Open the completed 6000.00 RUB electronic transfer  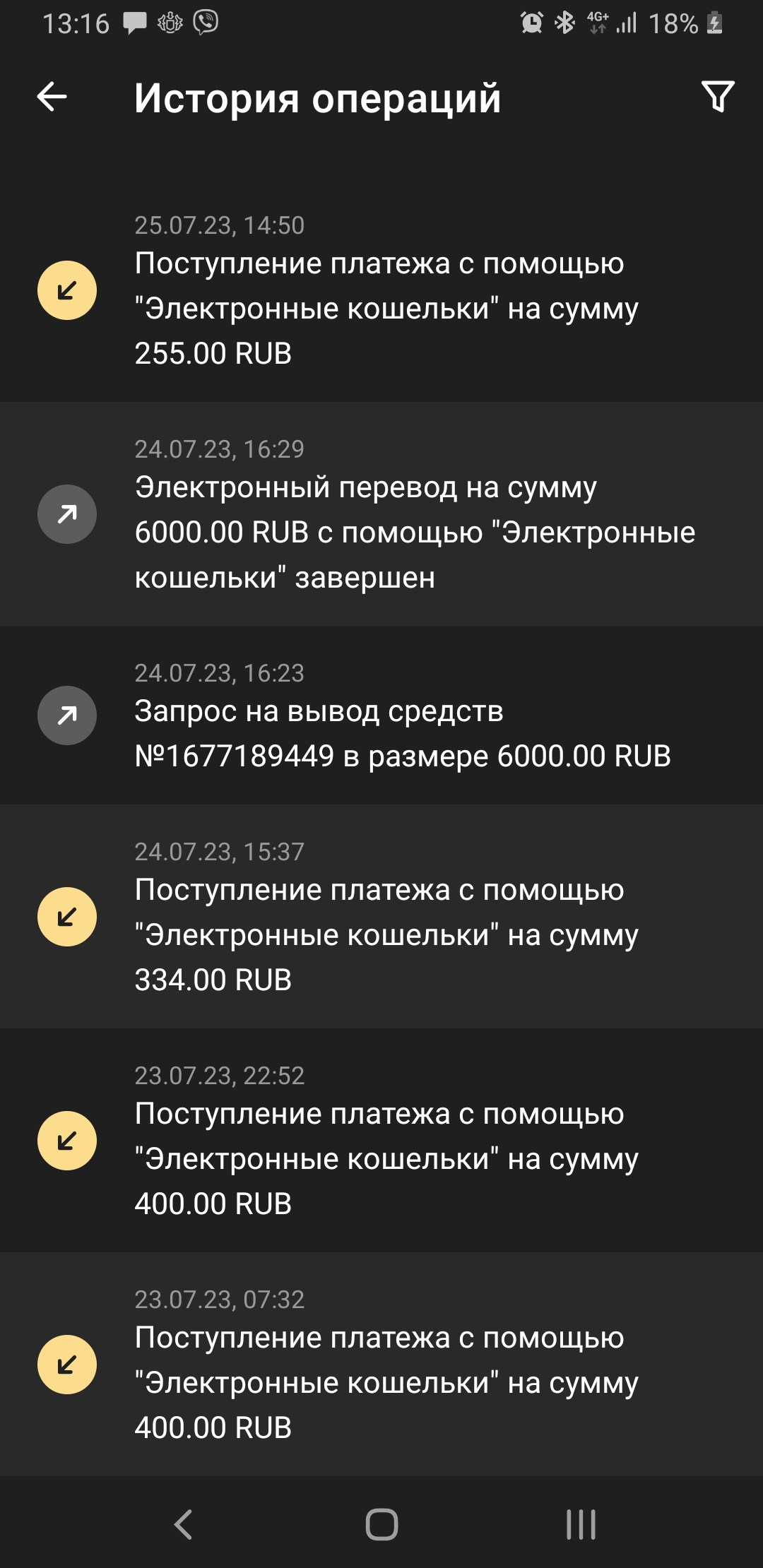click(x=381, y=514)
